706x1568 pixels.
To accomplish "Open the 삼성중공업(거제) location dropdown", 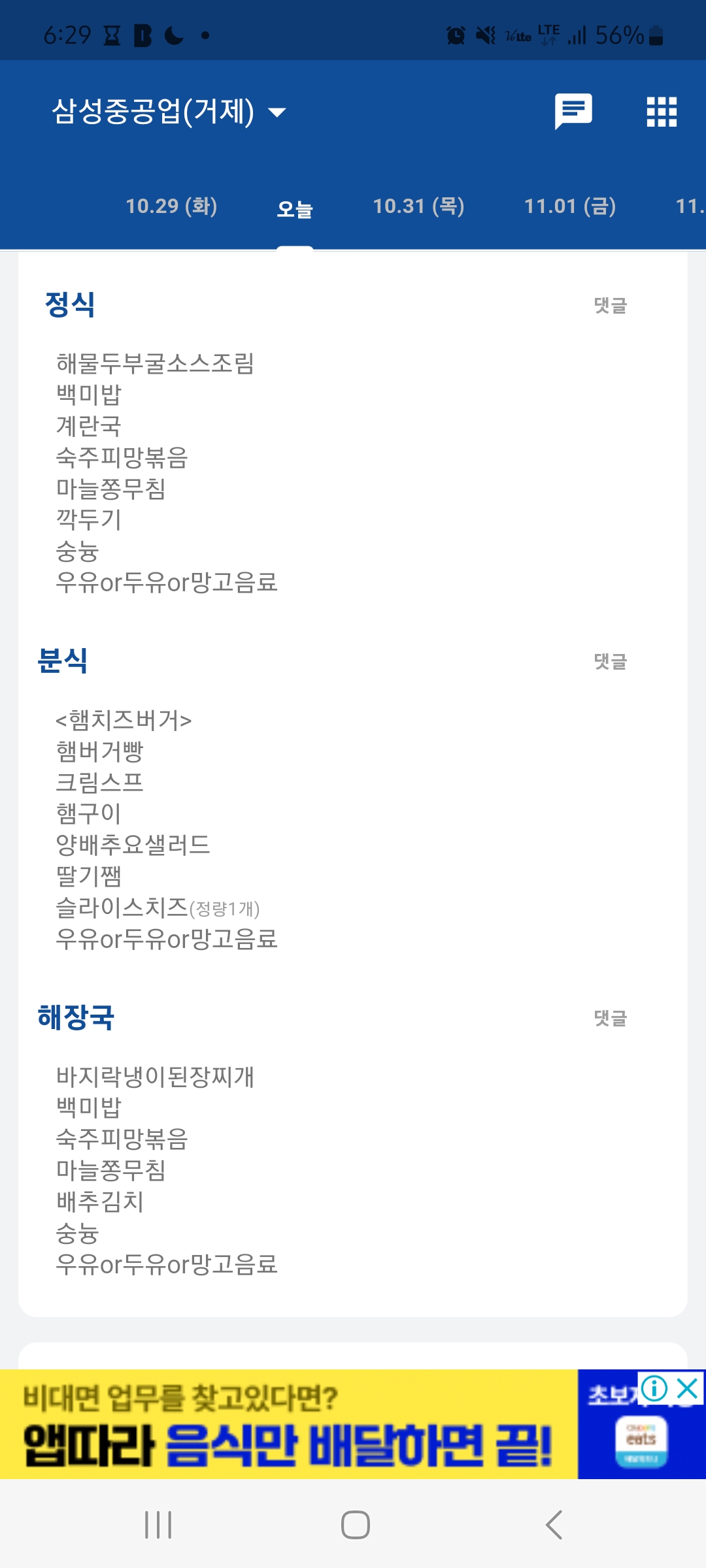I will (x=169, y=112).
